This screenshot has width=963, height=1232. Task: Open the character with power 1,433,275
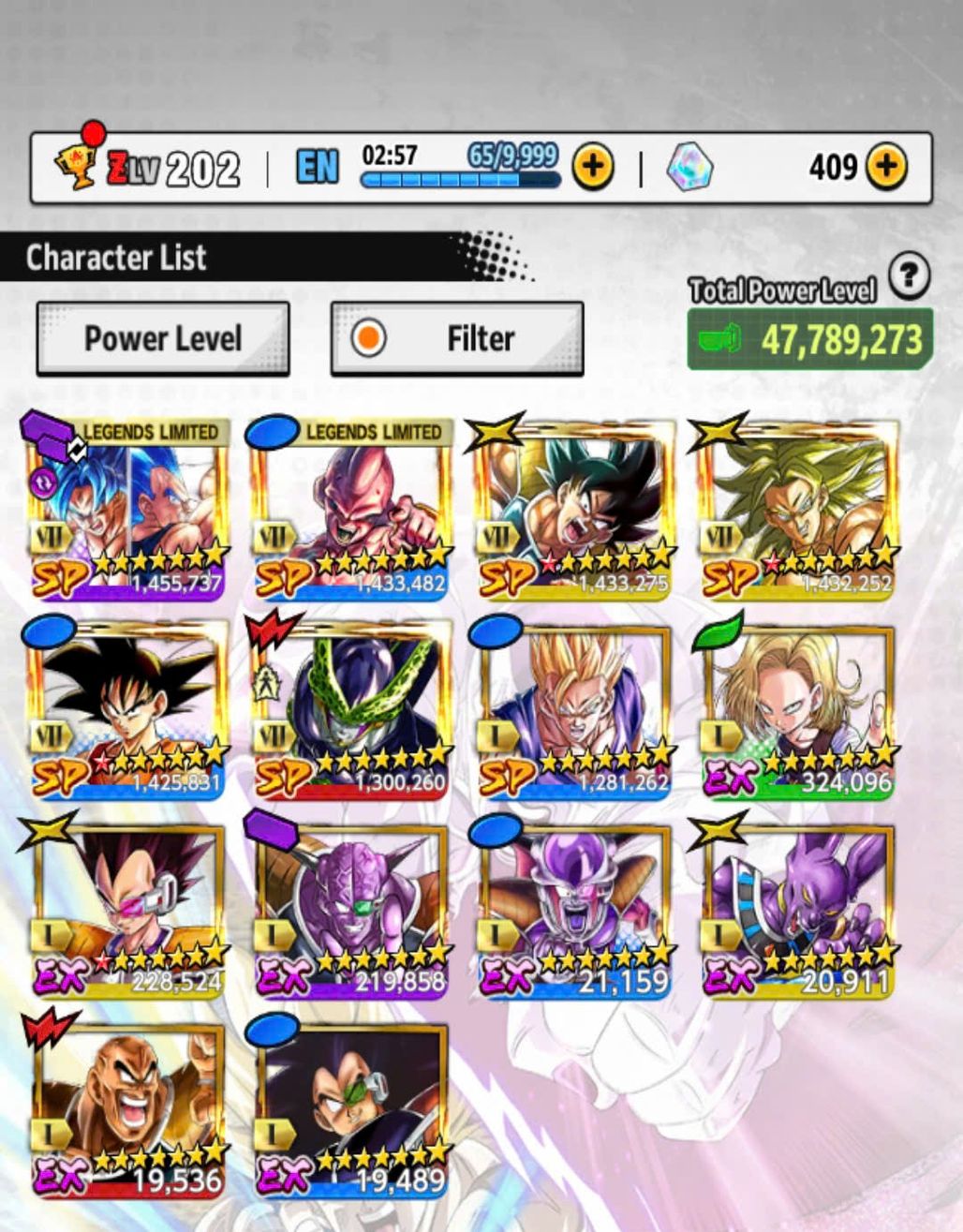click(x=573, y=511)
